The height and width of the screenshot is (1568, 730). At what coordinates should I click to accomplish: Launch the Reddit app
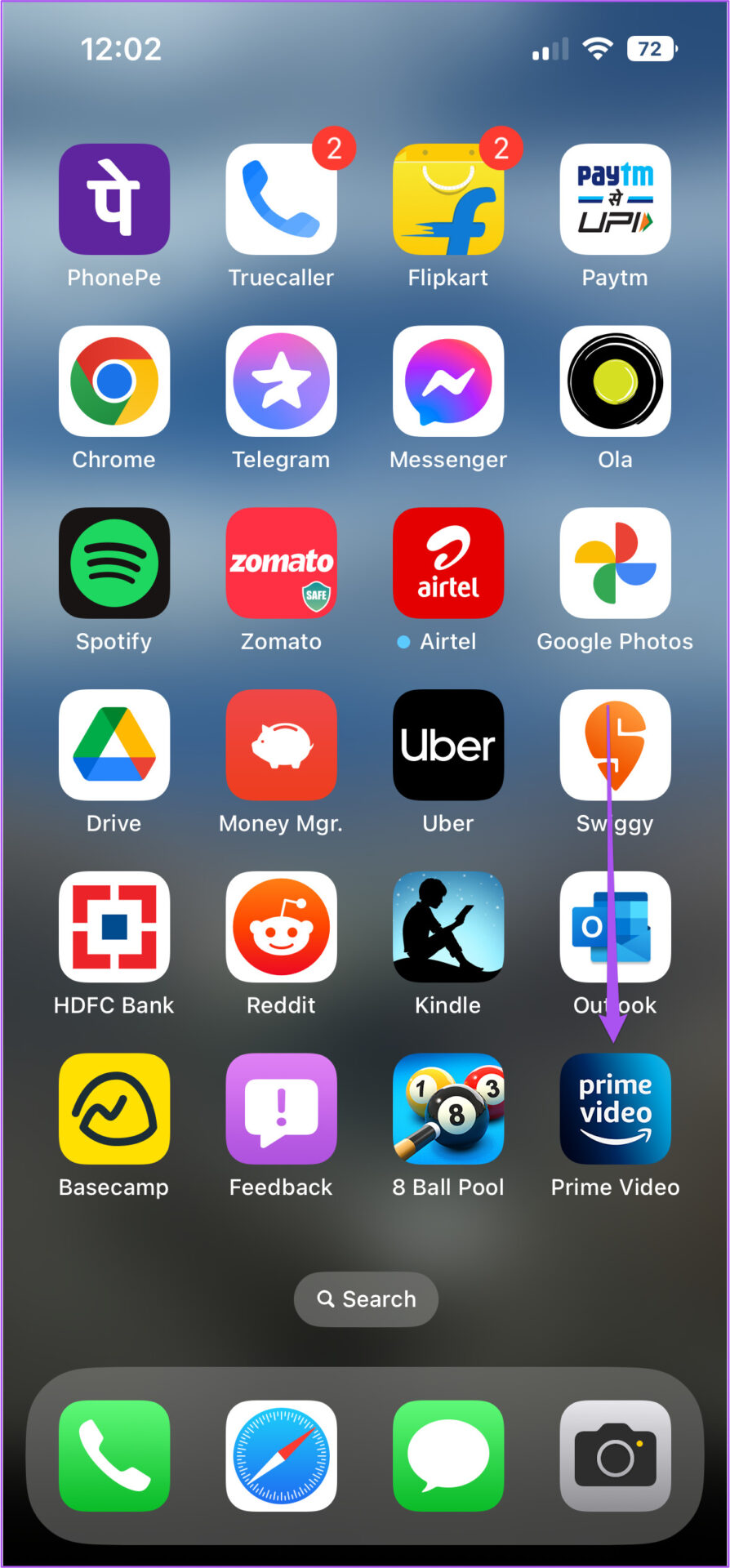pos(281,927)
